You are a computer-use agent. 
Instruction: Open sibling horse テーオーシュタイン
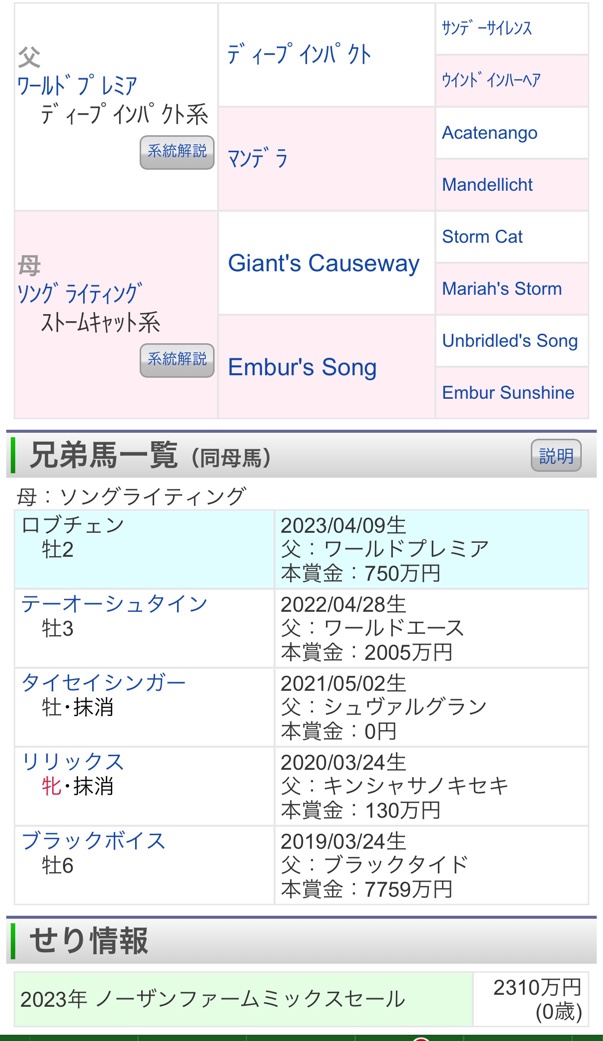(x=114, y=603)
